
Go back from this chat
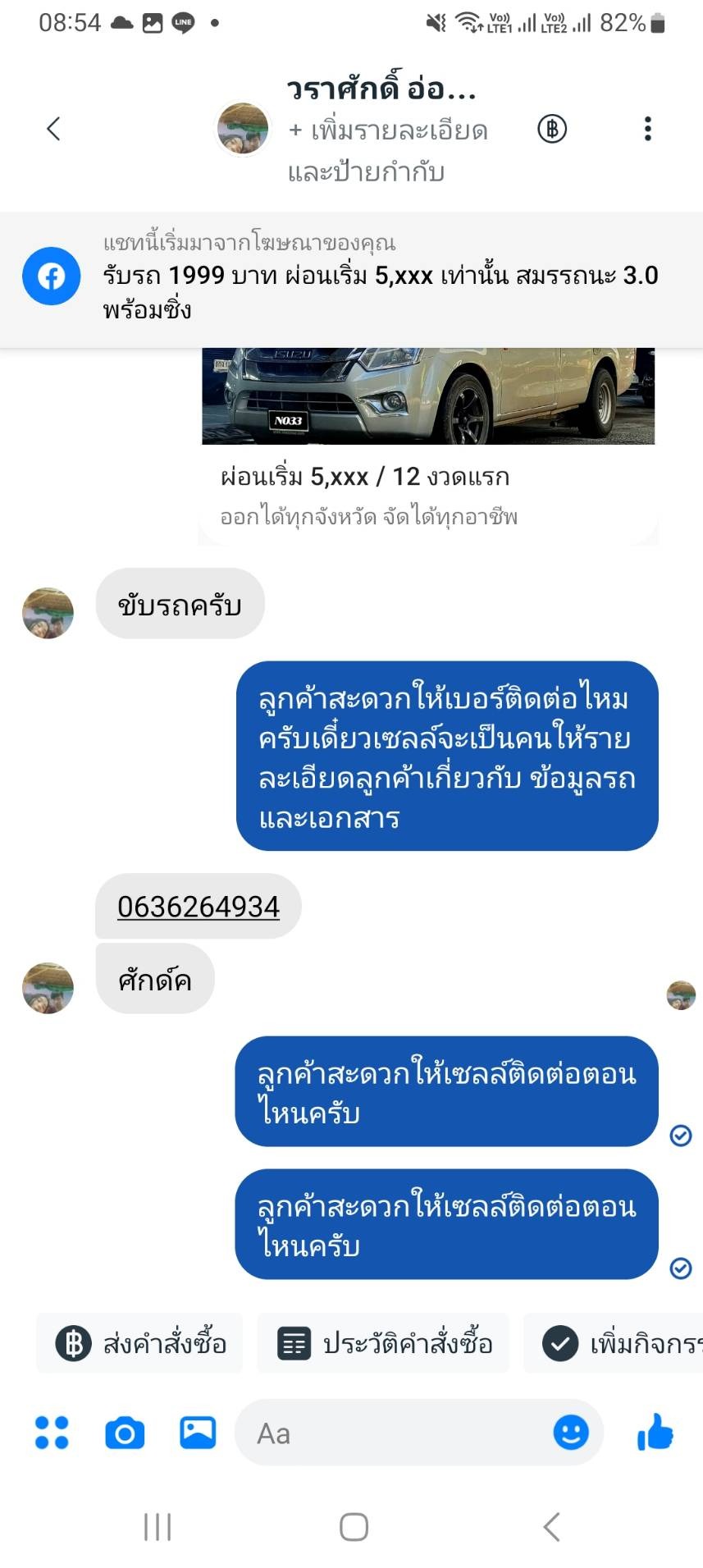pyautogui.click(x=54, y=129)
